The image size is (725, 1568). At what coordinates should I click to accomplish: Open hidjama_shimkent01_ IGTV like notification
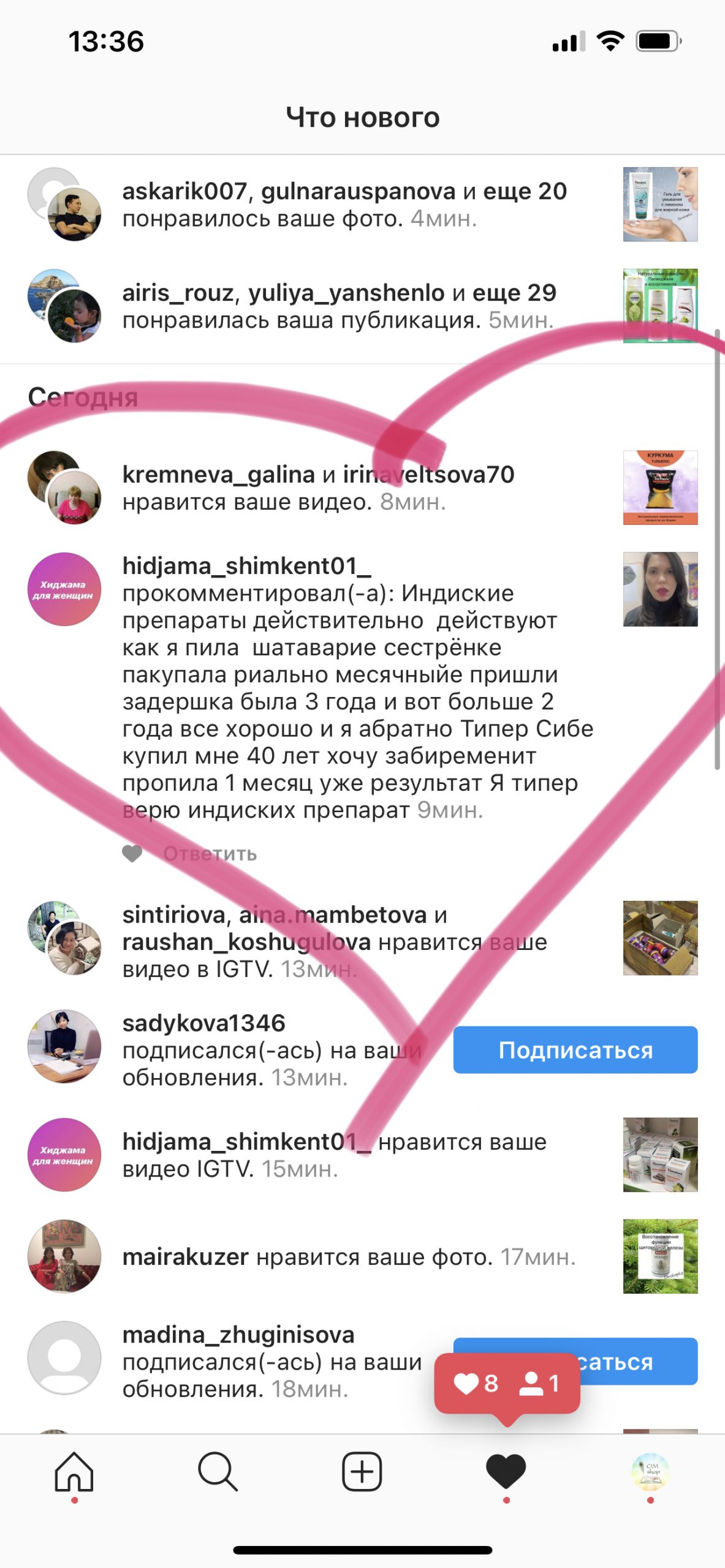point(335,1155)
